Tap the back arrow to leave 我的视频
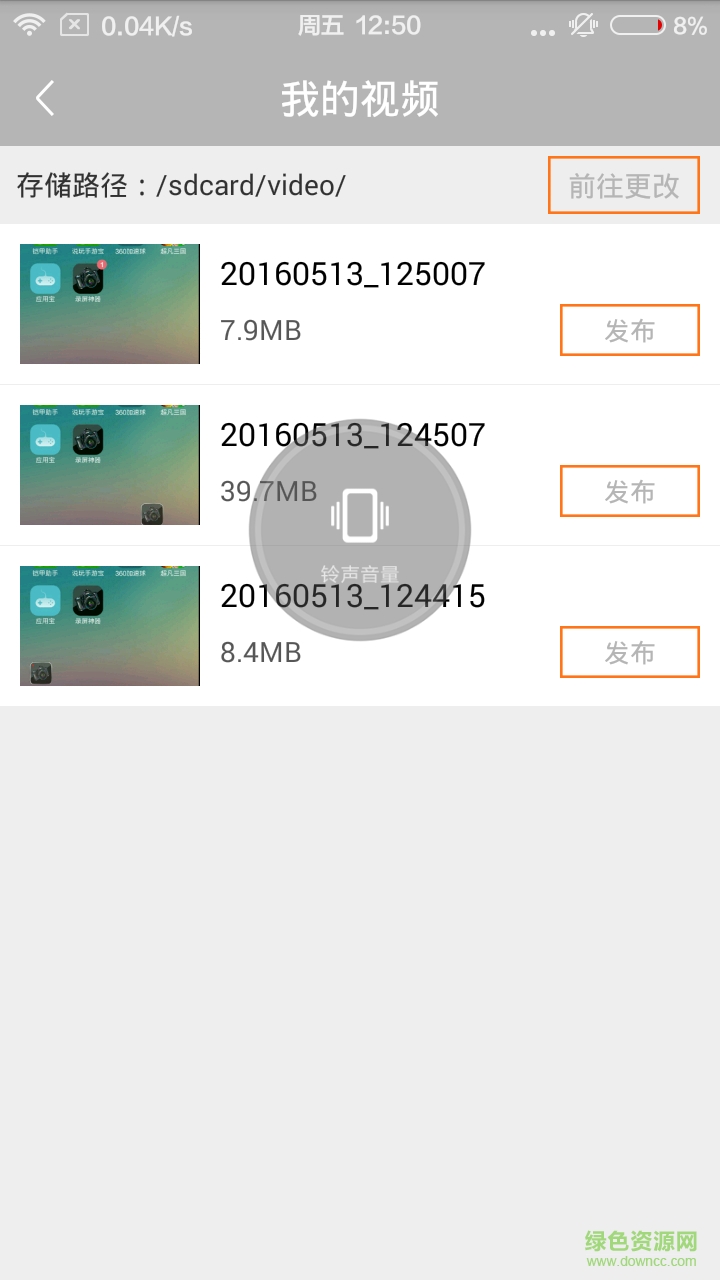Viewport: 720px width, 1280px height. (45, 97)
